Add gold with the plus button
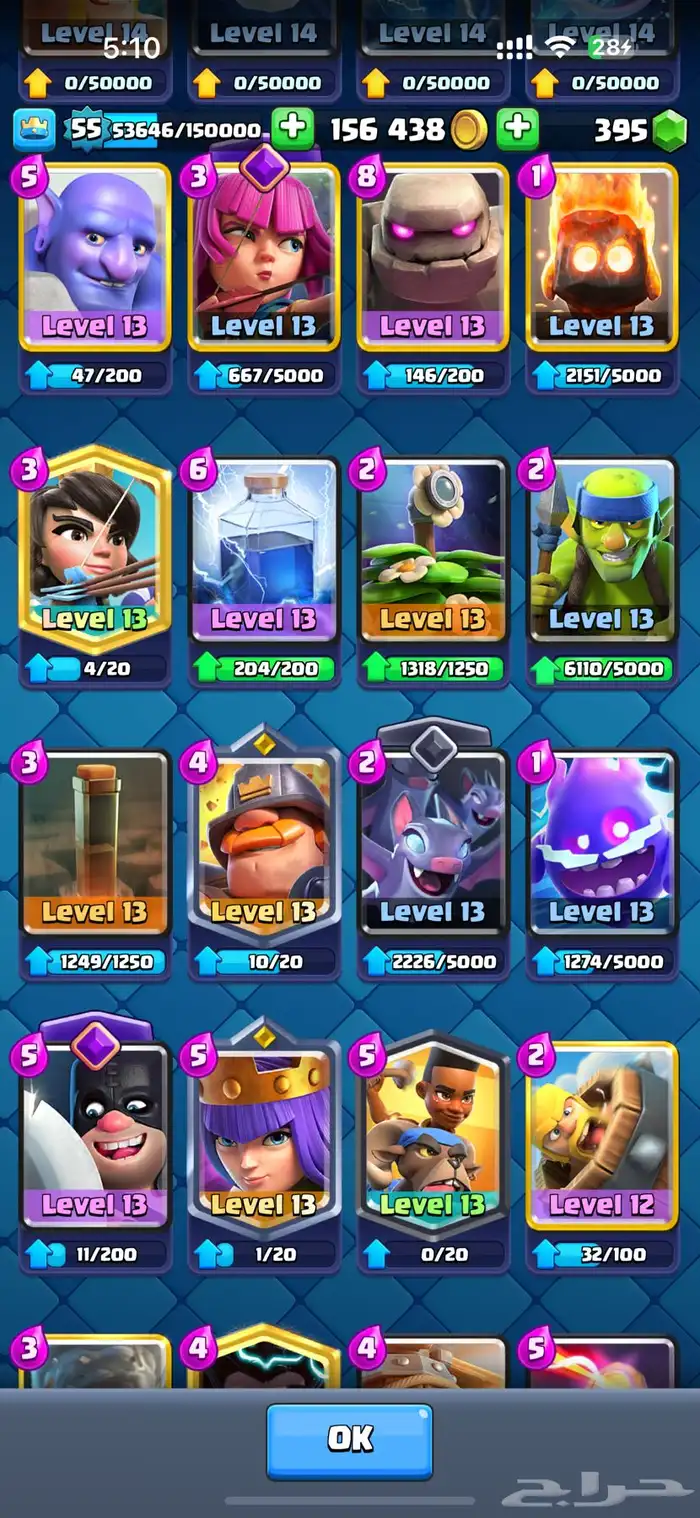The height and width of the screenshot is (1518, 700). tap(293, 129)
